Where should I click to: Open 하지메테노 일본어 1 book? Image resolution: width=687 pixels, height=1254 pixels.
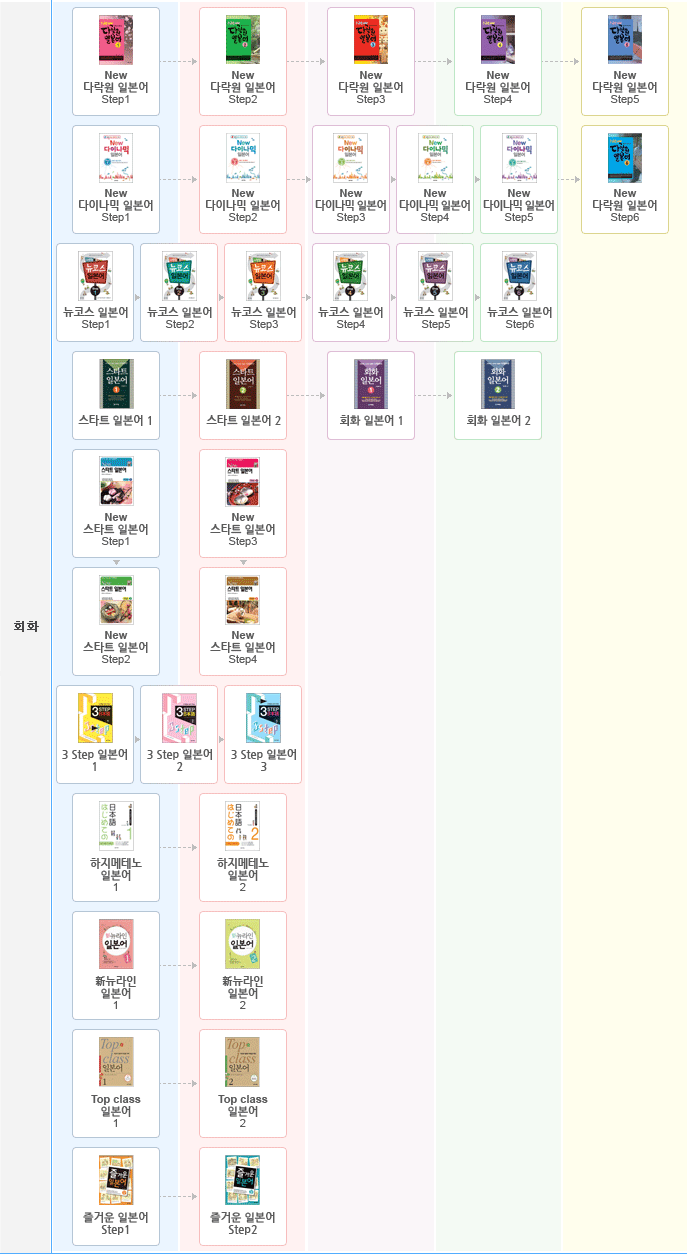point(116,847)
